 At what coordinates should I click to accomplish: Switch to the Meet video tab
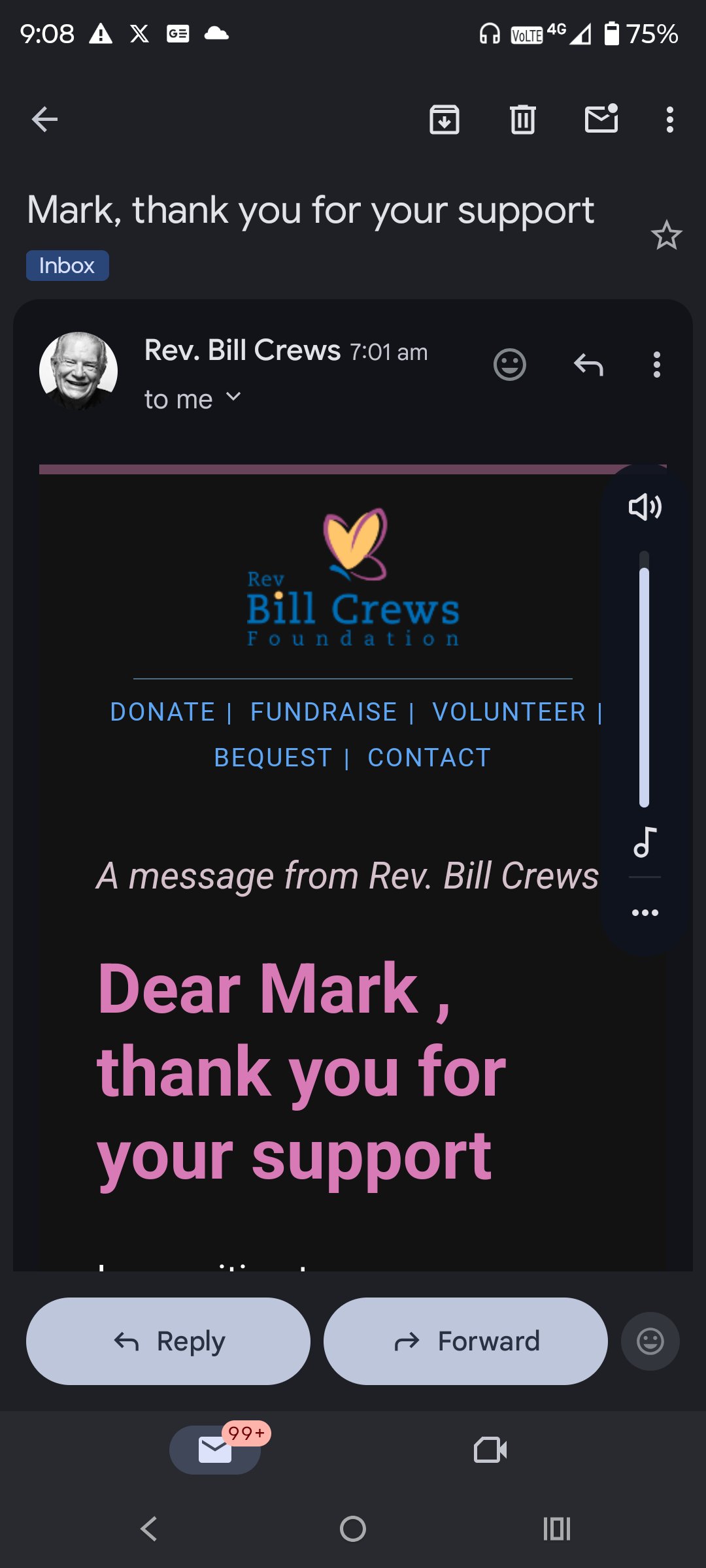[490, 1450]
